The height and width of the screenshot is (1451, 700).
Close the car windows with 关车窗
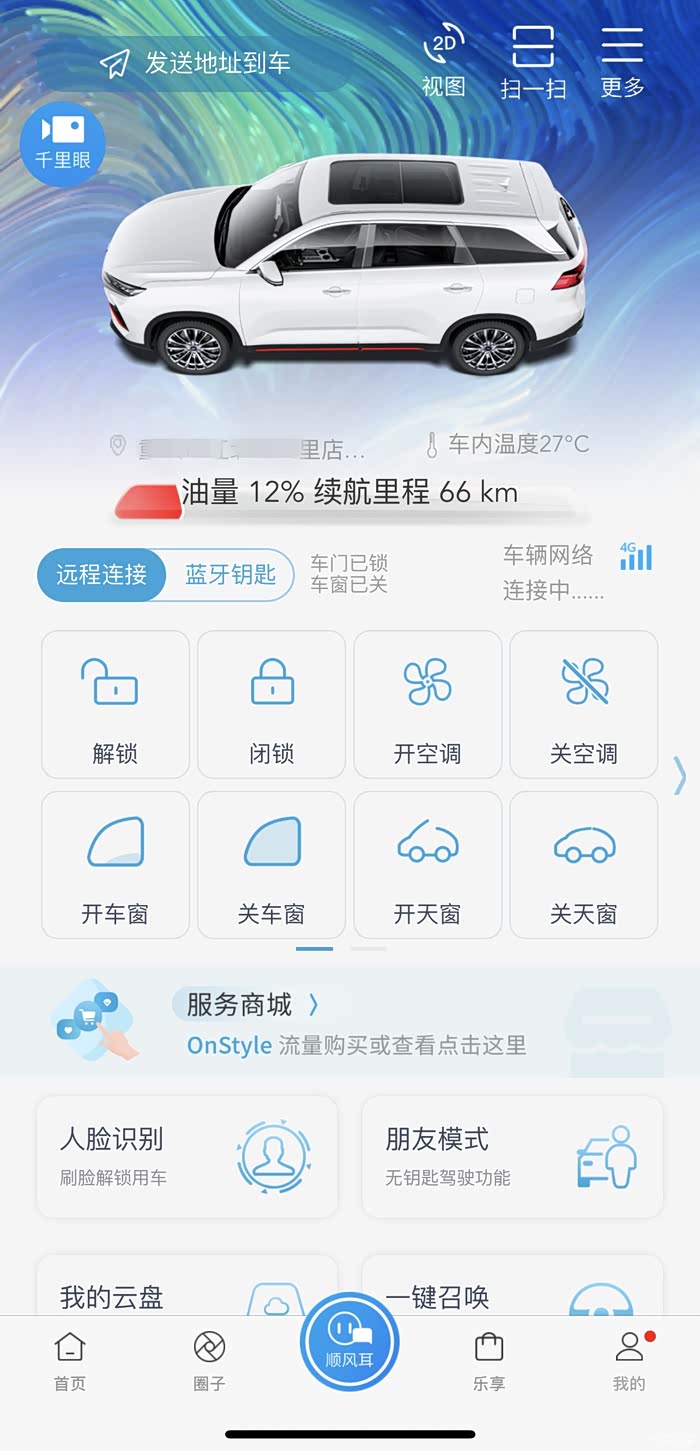[271, 864]
